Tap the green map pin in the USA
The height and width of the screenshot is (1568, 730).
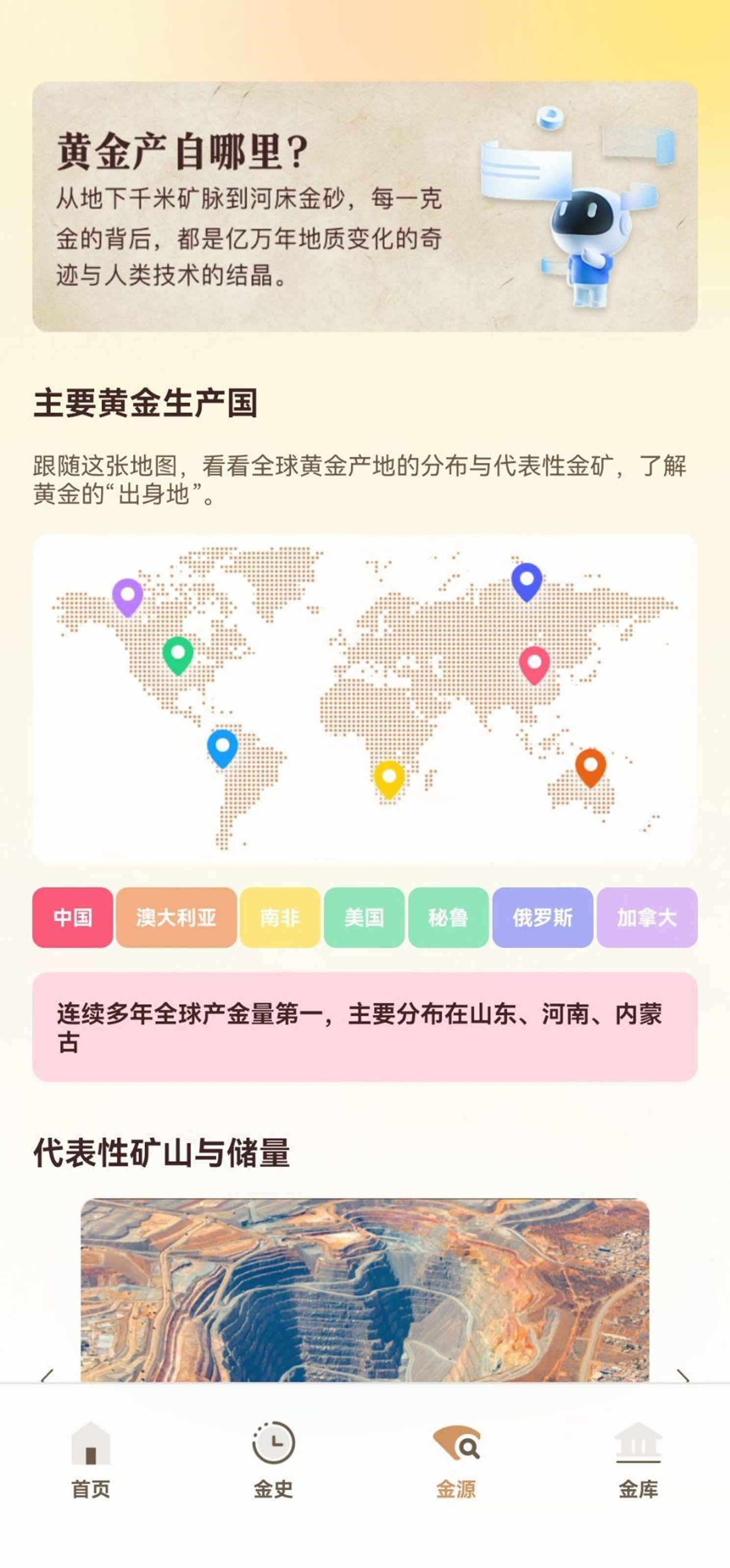tap(178, 654)
